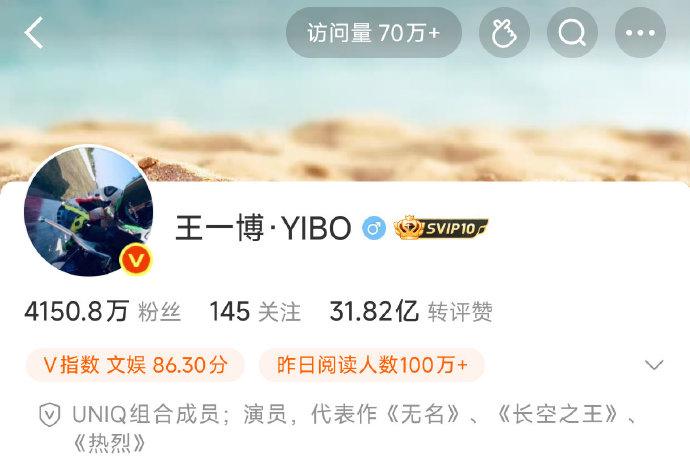The height and width of the screenshot is (465, 690).
Task: Tap the clapping hands icon
Action: [504, 33]
